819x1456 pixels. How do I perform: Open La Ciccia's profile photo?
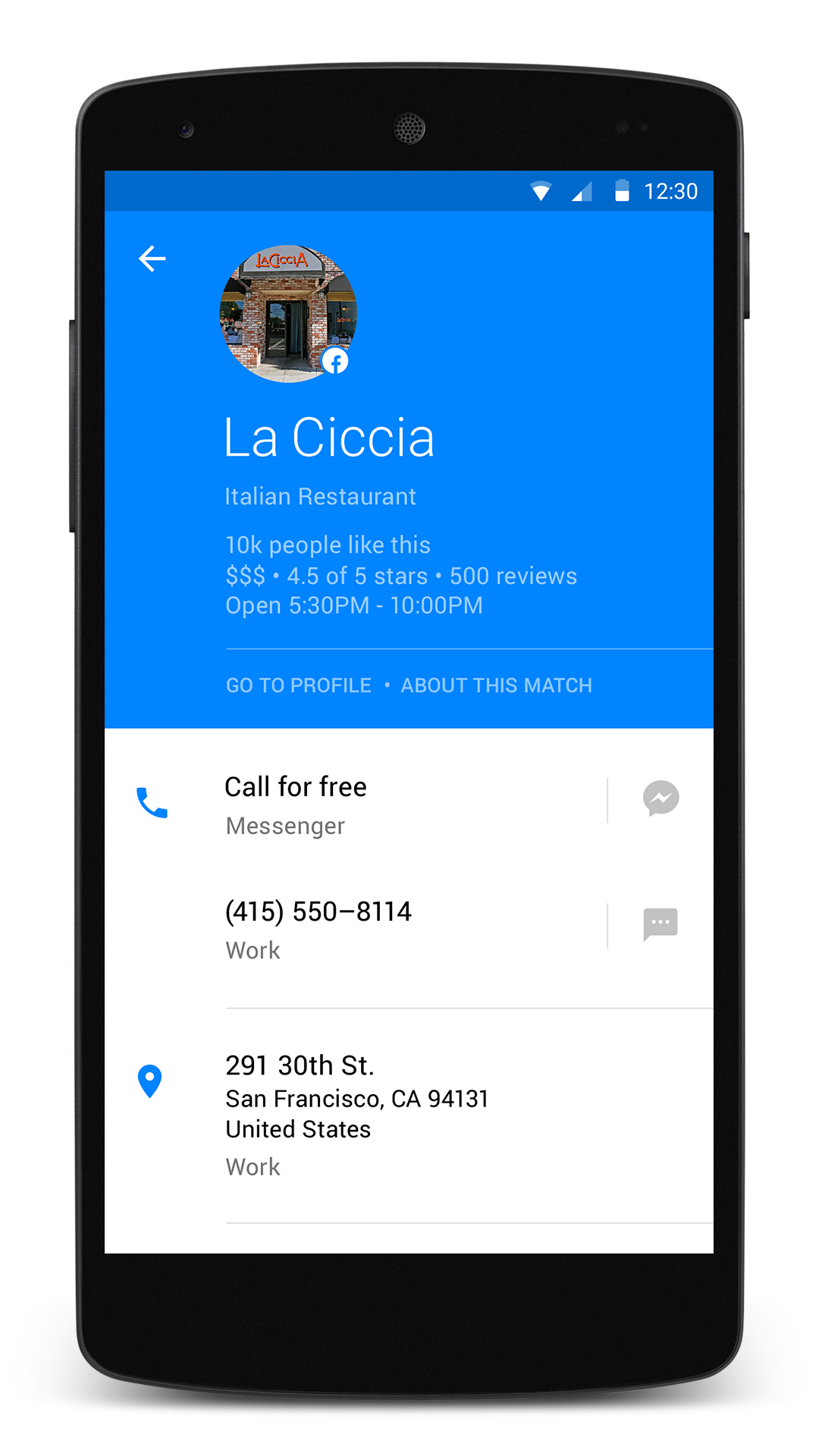(x=288, y=313)
